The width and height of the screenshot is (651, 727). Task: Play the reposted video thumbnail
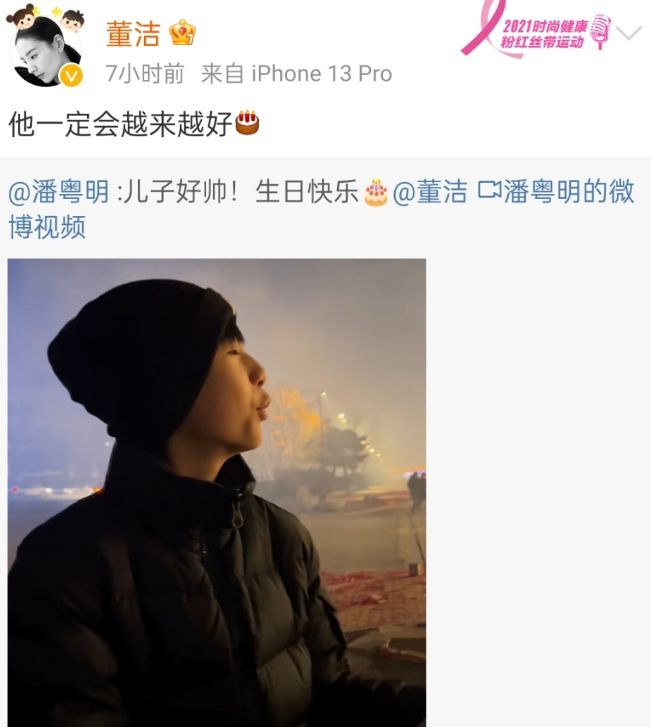coord(217,492)
